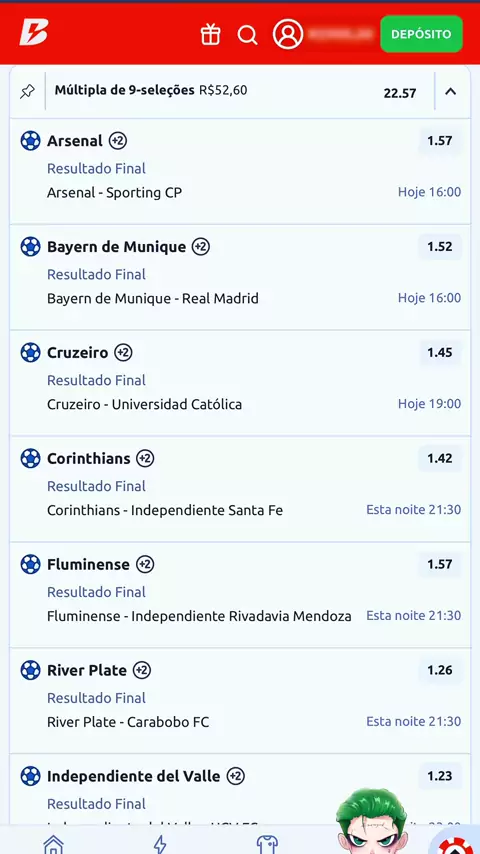Tap the Betano-style B logo
The image size is (480, 854).
tap(34, 32)
